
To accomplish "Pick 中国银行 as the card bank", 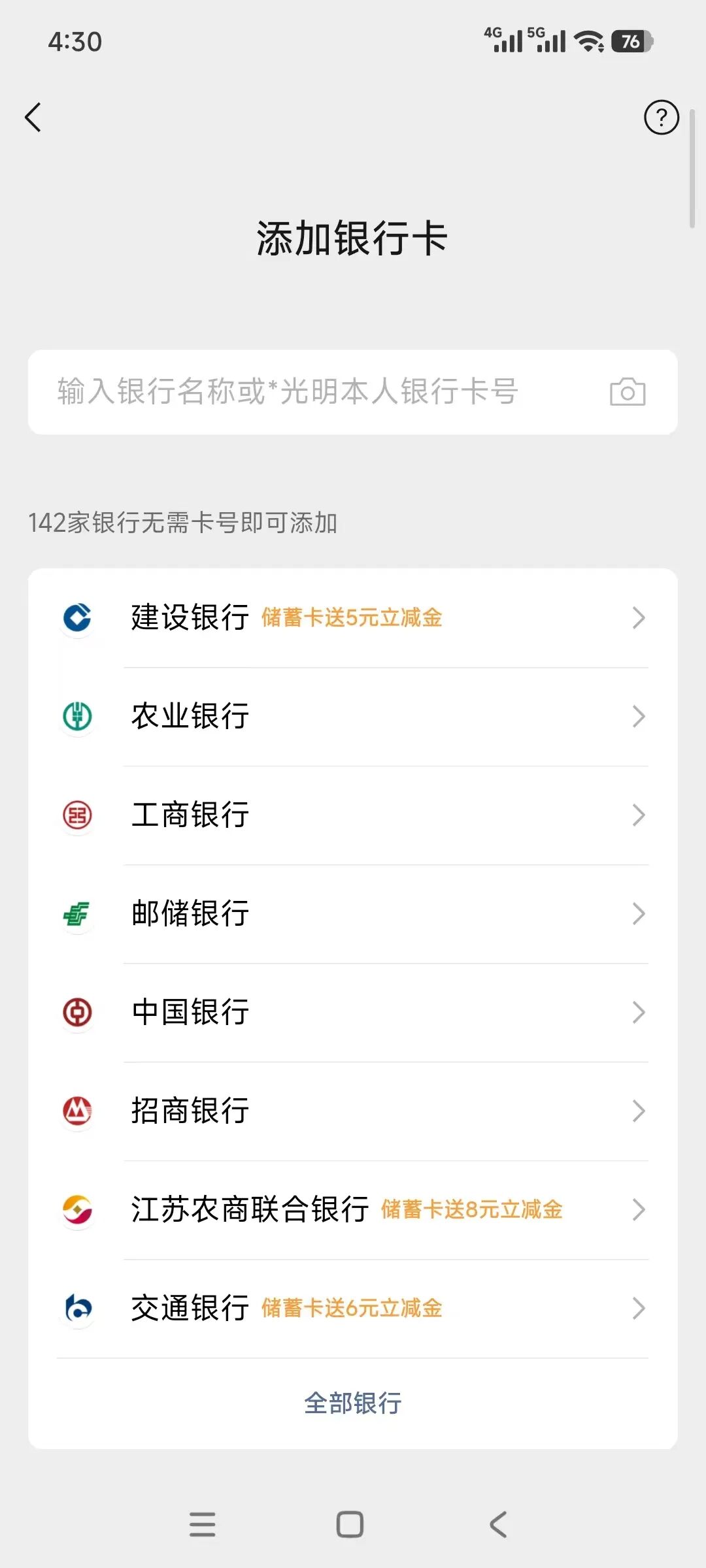I will (x=353, y=1013).
